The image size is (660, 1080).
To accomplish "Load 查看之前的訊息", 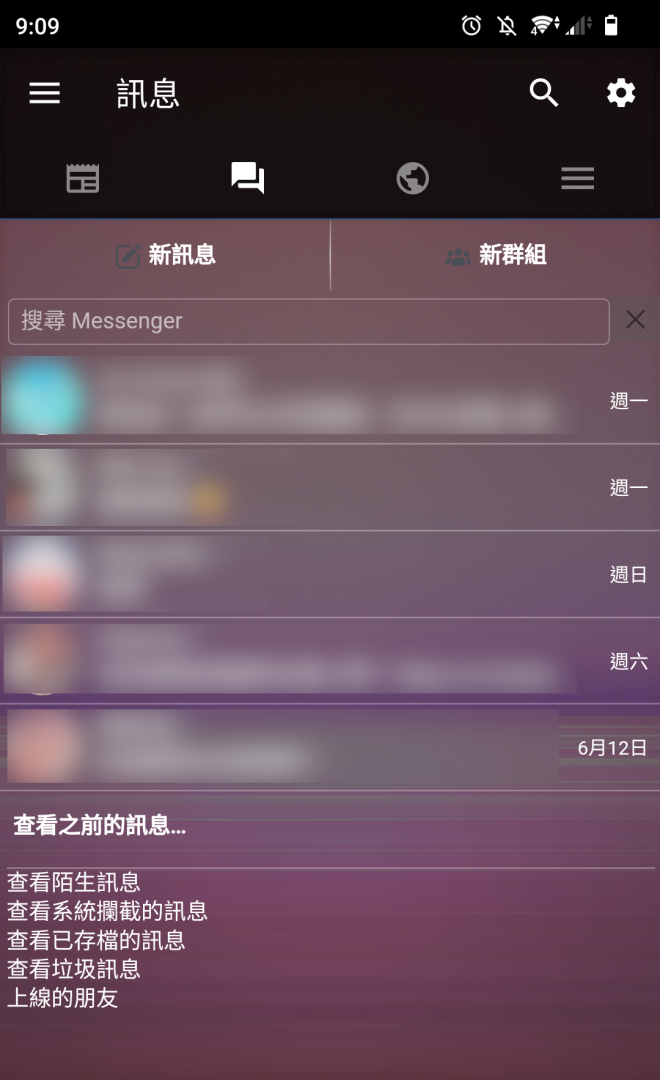I will click(100, 825).
